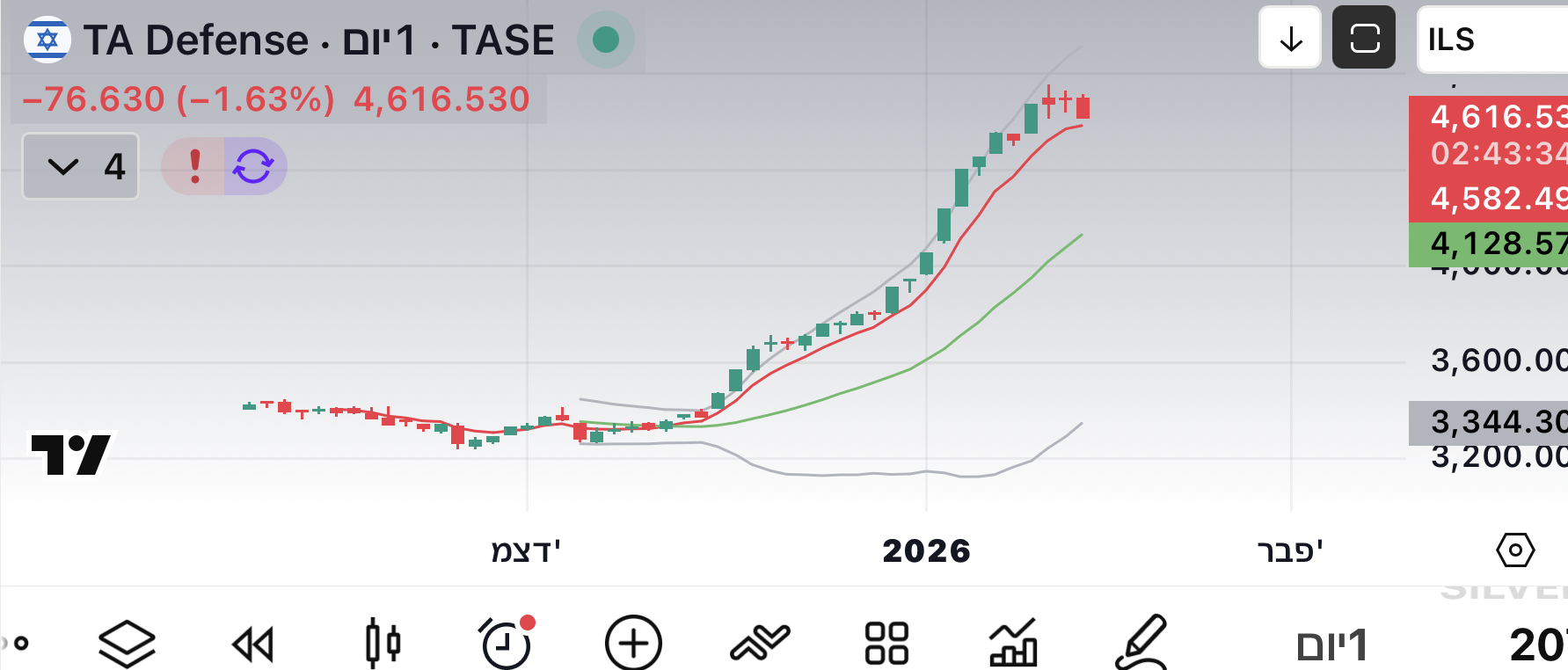Open the drawing tools pencil

(1141, 644)
